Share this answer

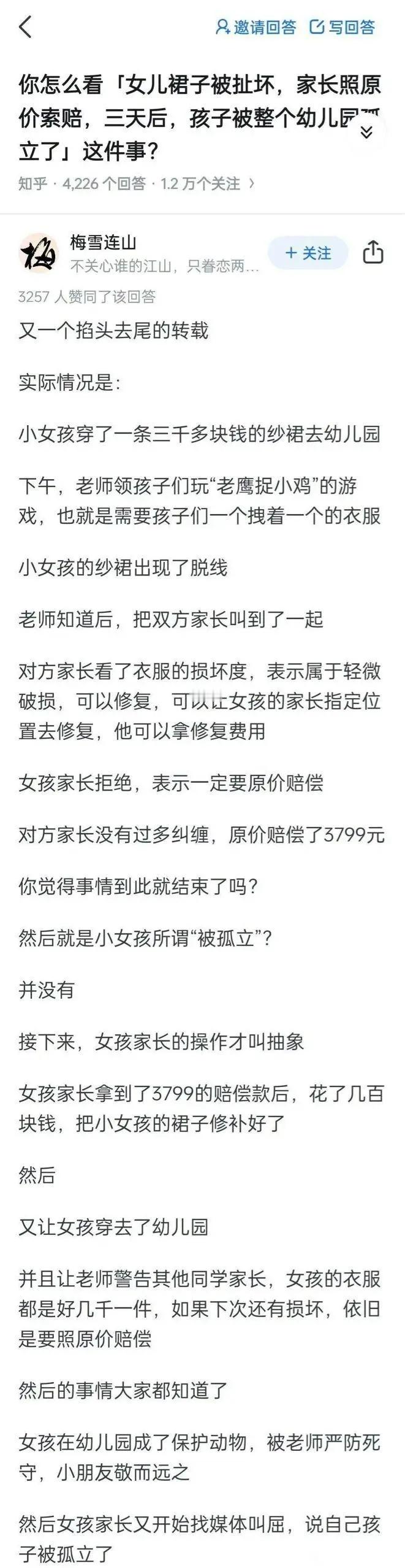(x=373, y=252)
